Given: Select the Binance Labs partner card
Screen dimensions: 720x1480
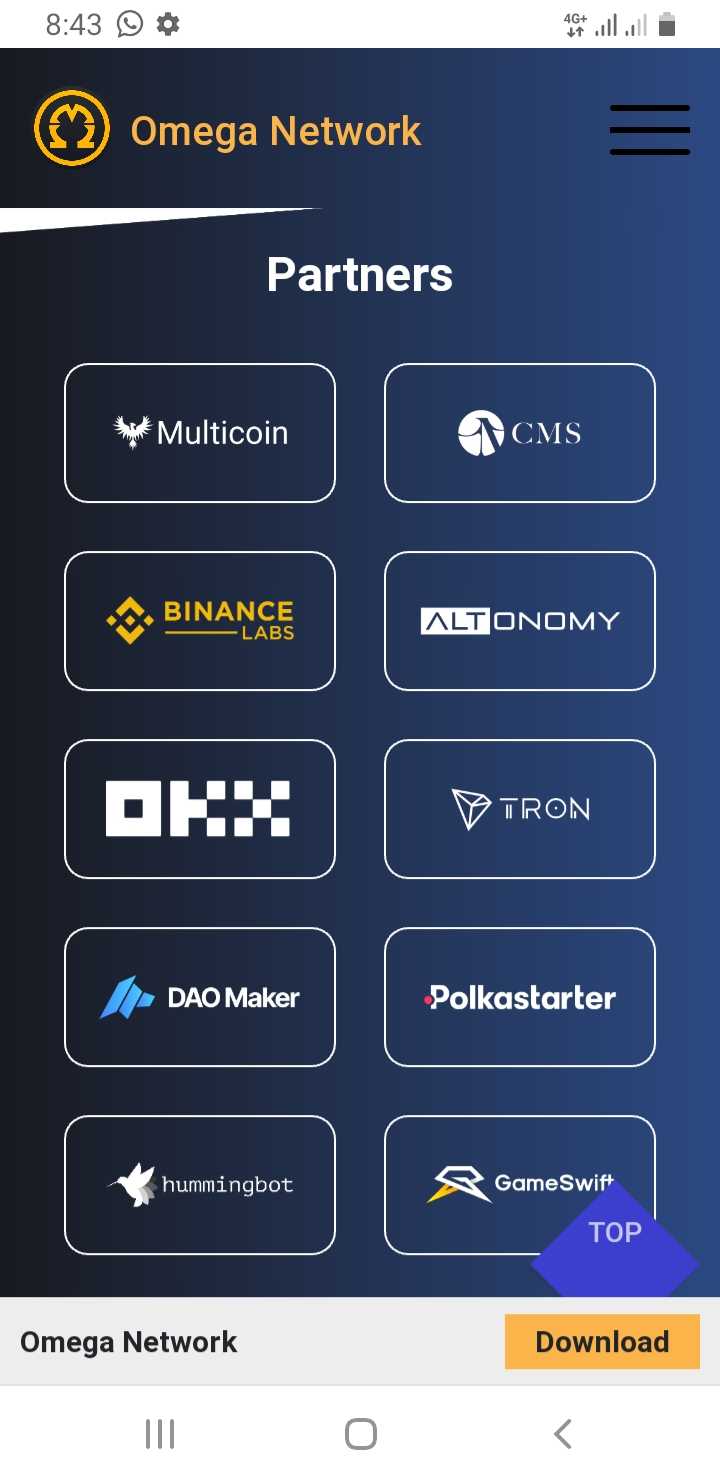Looking at the screenshot, I should (x=200, y=621).
